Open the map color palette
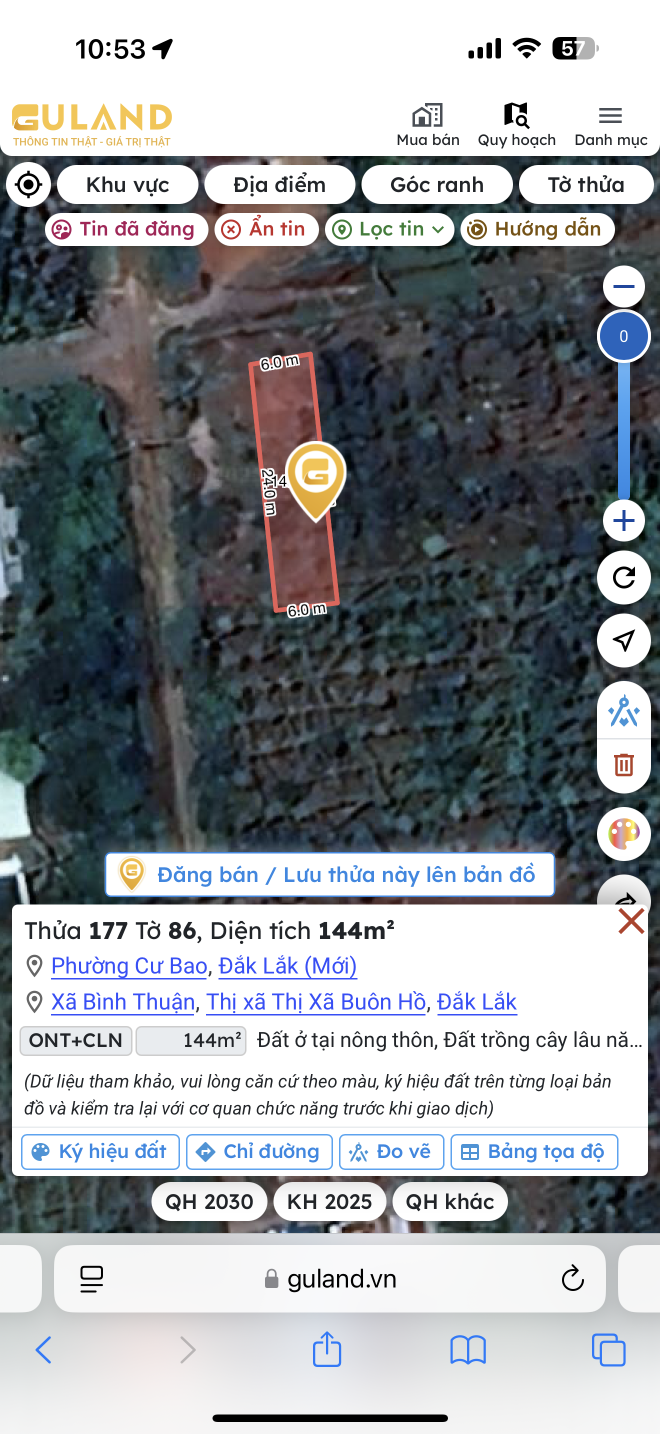Image resolution: width=660 pixels, height=1434 pixels. [624, 833]
